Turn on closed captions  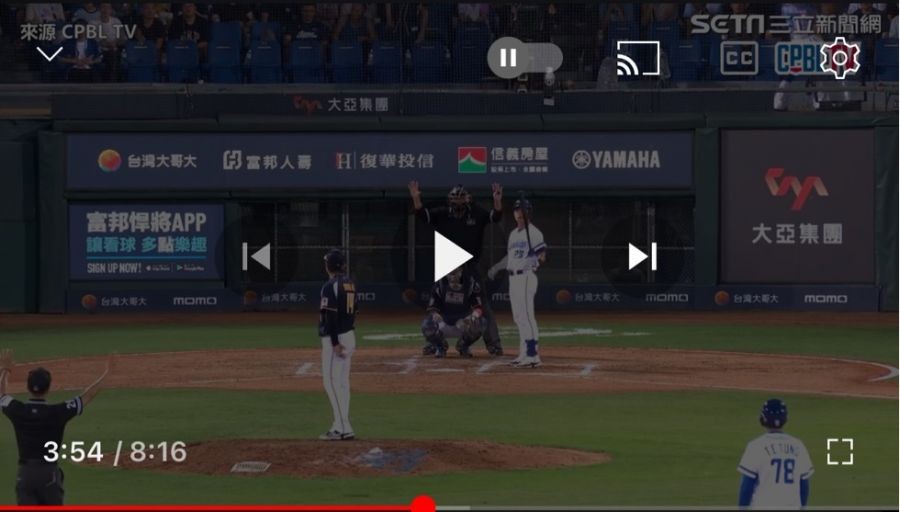point(739,59)
